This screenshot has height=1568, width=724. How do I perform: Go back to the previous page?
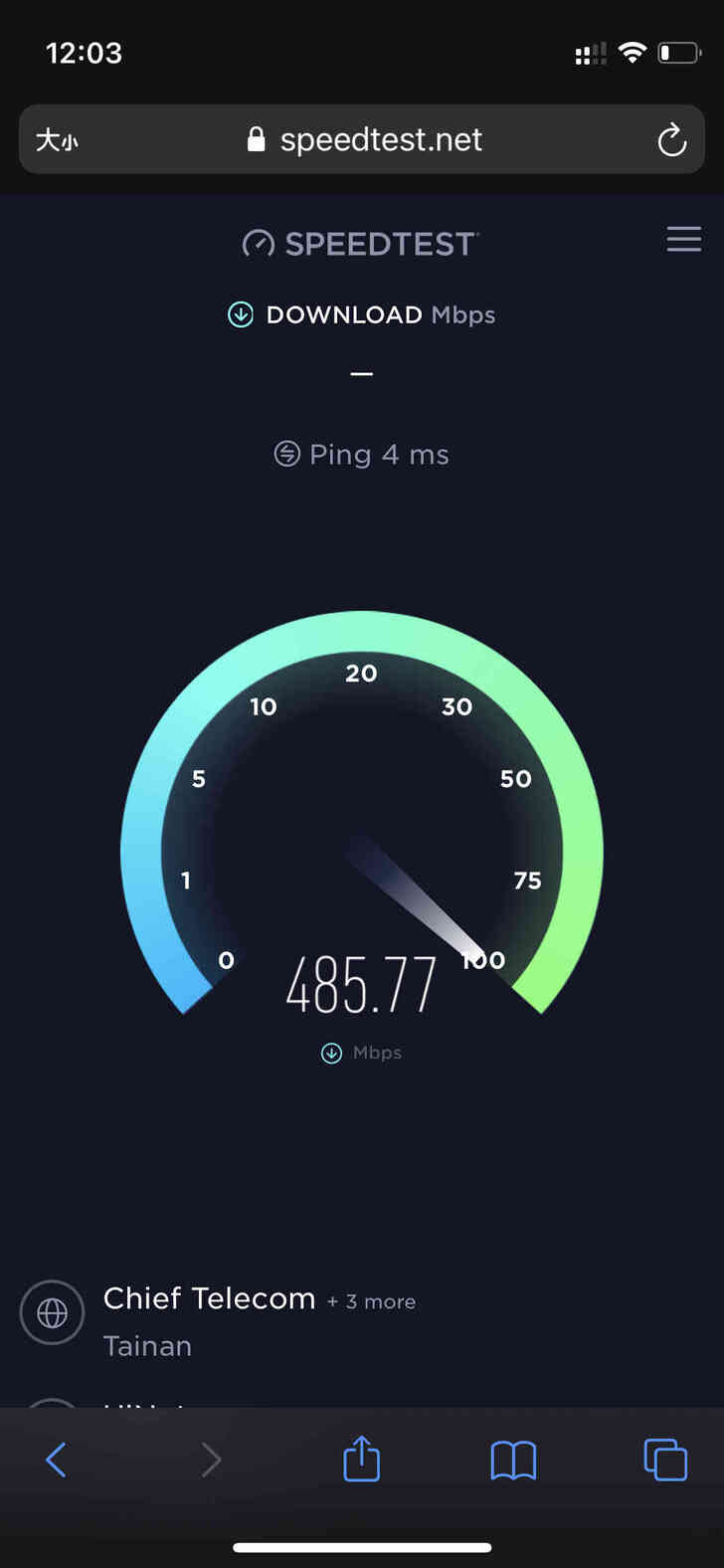click(x=57, y=1460)
